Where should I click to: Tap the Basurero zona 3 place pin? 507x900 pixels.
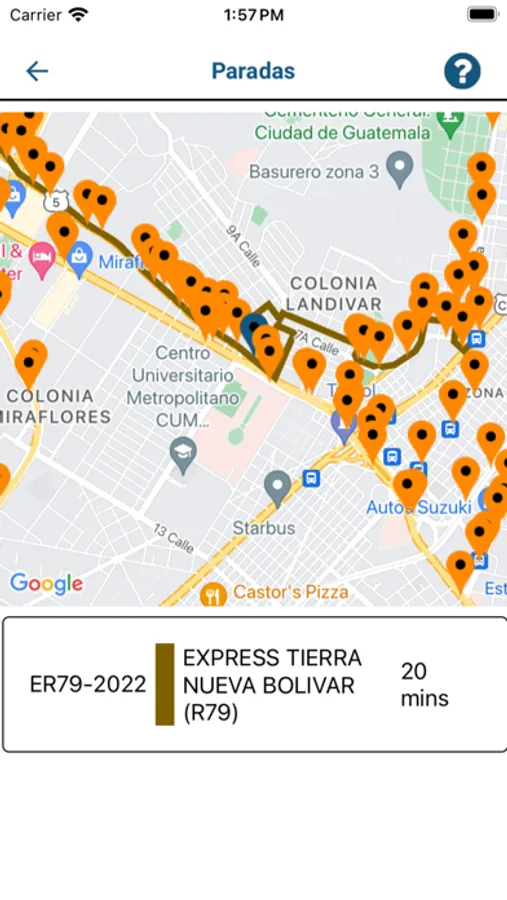(400, 168)
